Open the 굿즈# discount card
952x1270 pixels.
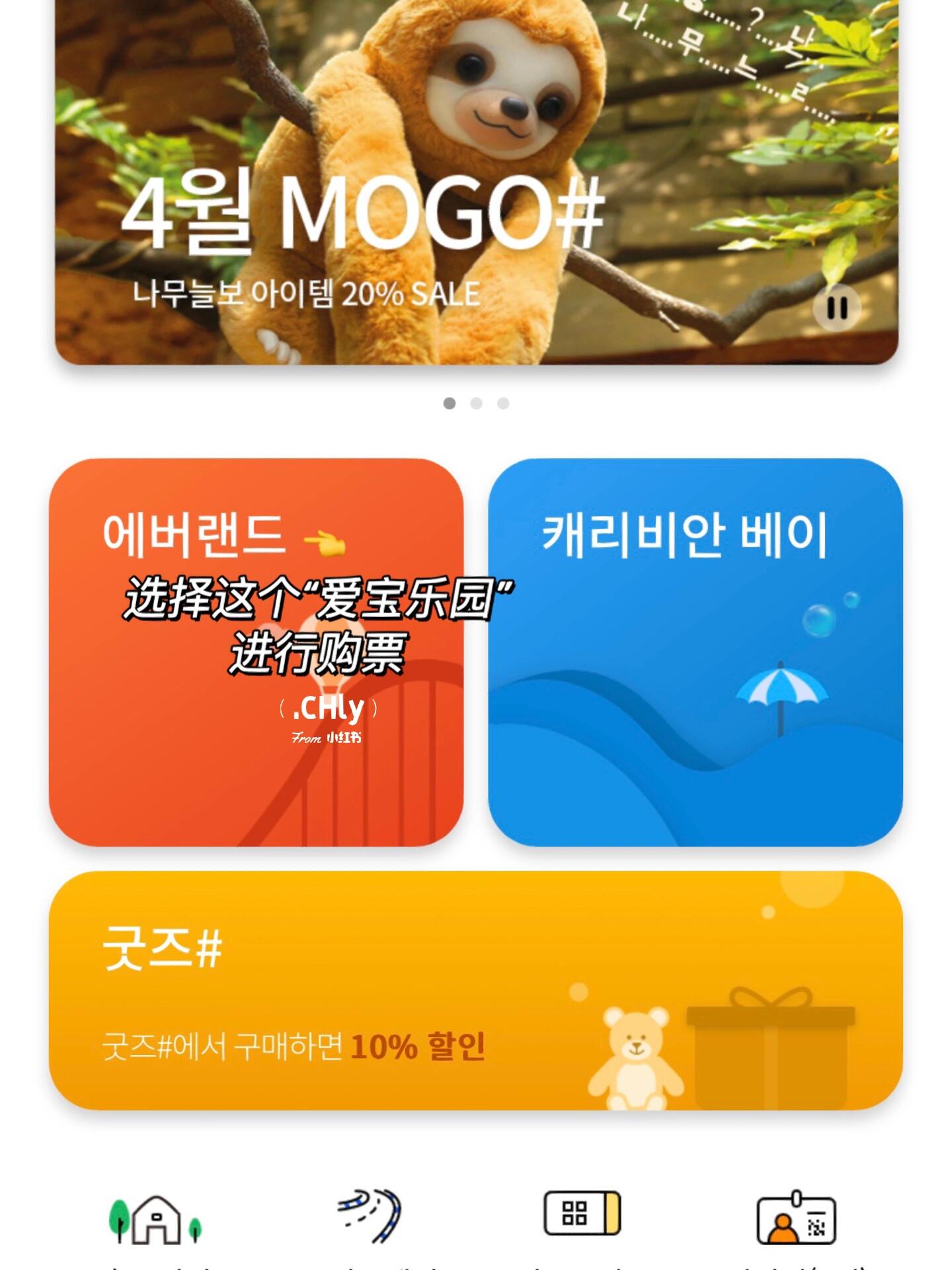[476, 990]
